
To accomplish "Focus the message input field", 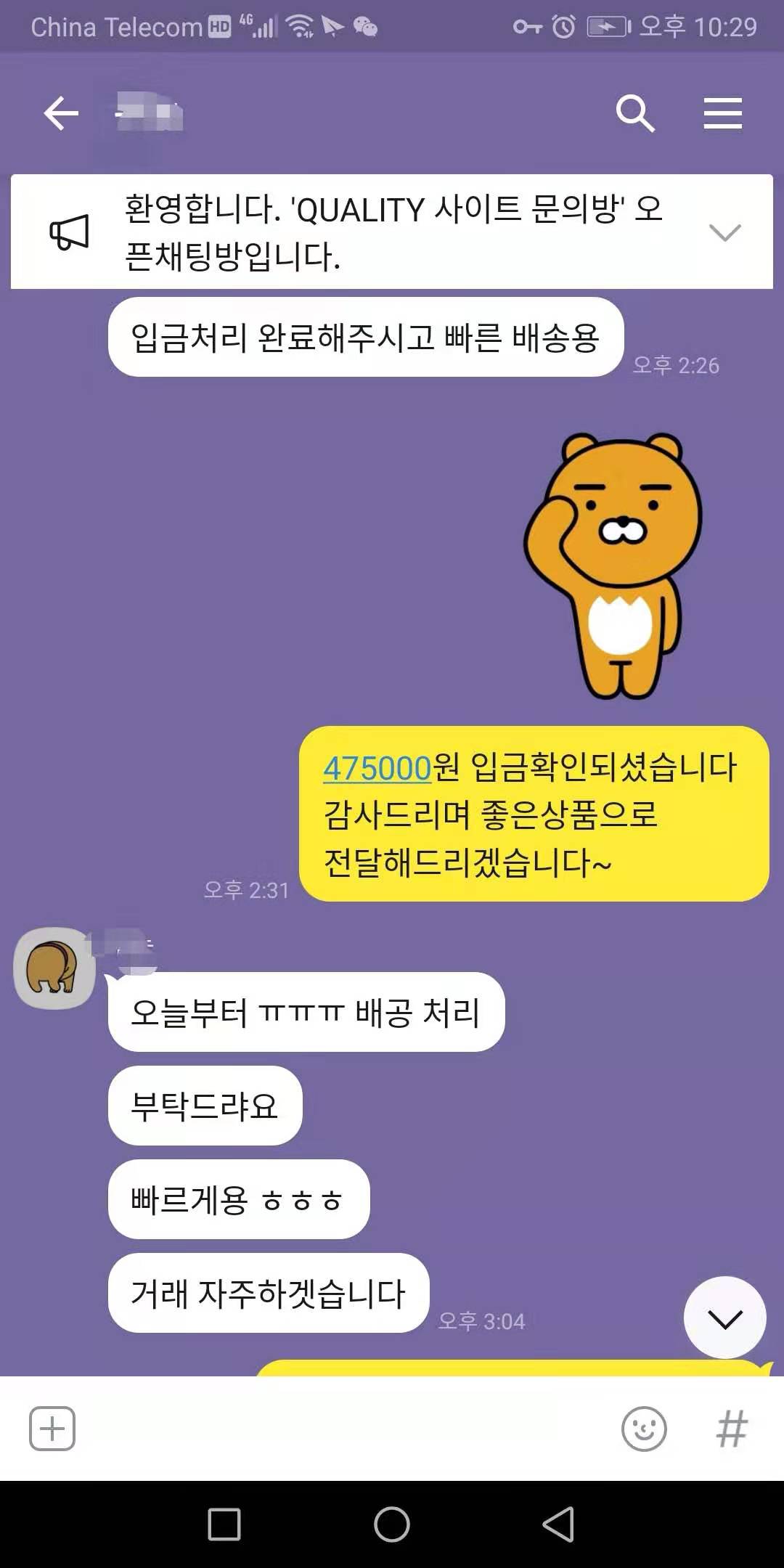I will [x=341, y=1429].
